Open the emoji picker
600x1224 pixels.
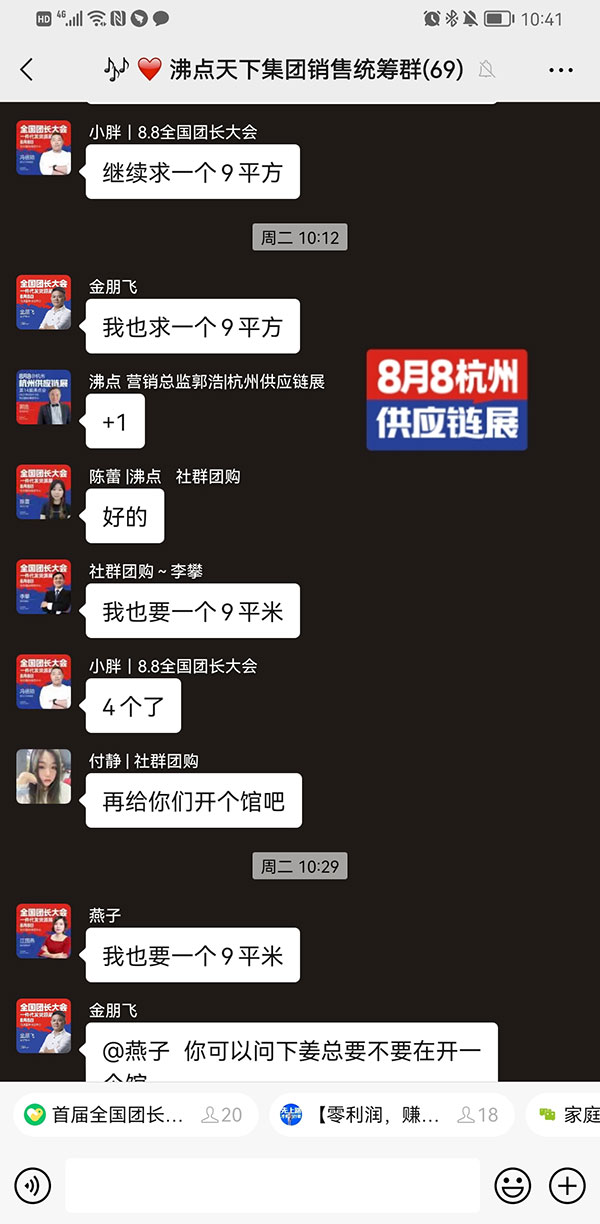[513, 1187]
